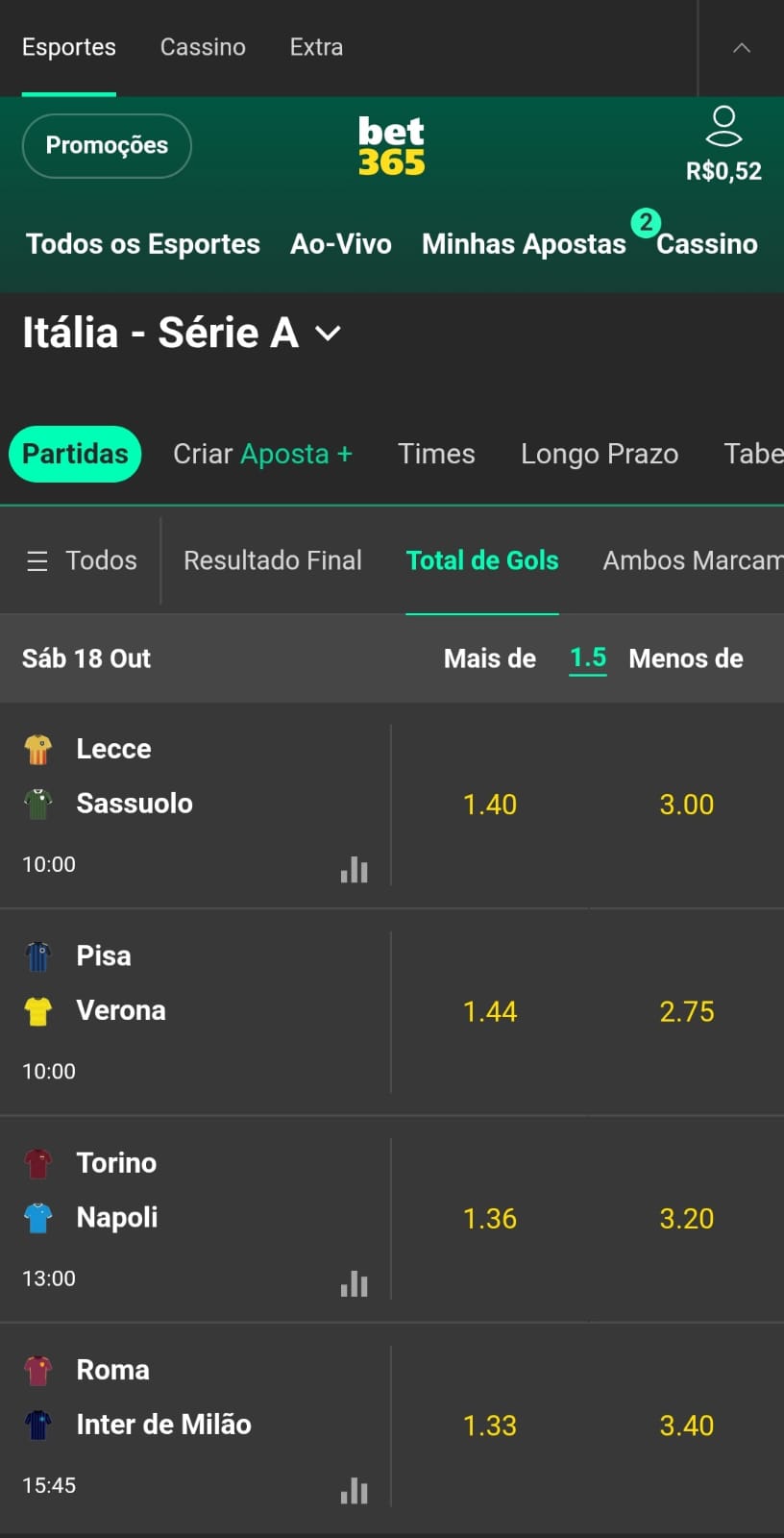
Task: Click the bet365 logo
Action: (392, 144)
